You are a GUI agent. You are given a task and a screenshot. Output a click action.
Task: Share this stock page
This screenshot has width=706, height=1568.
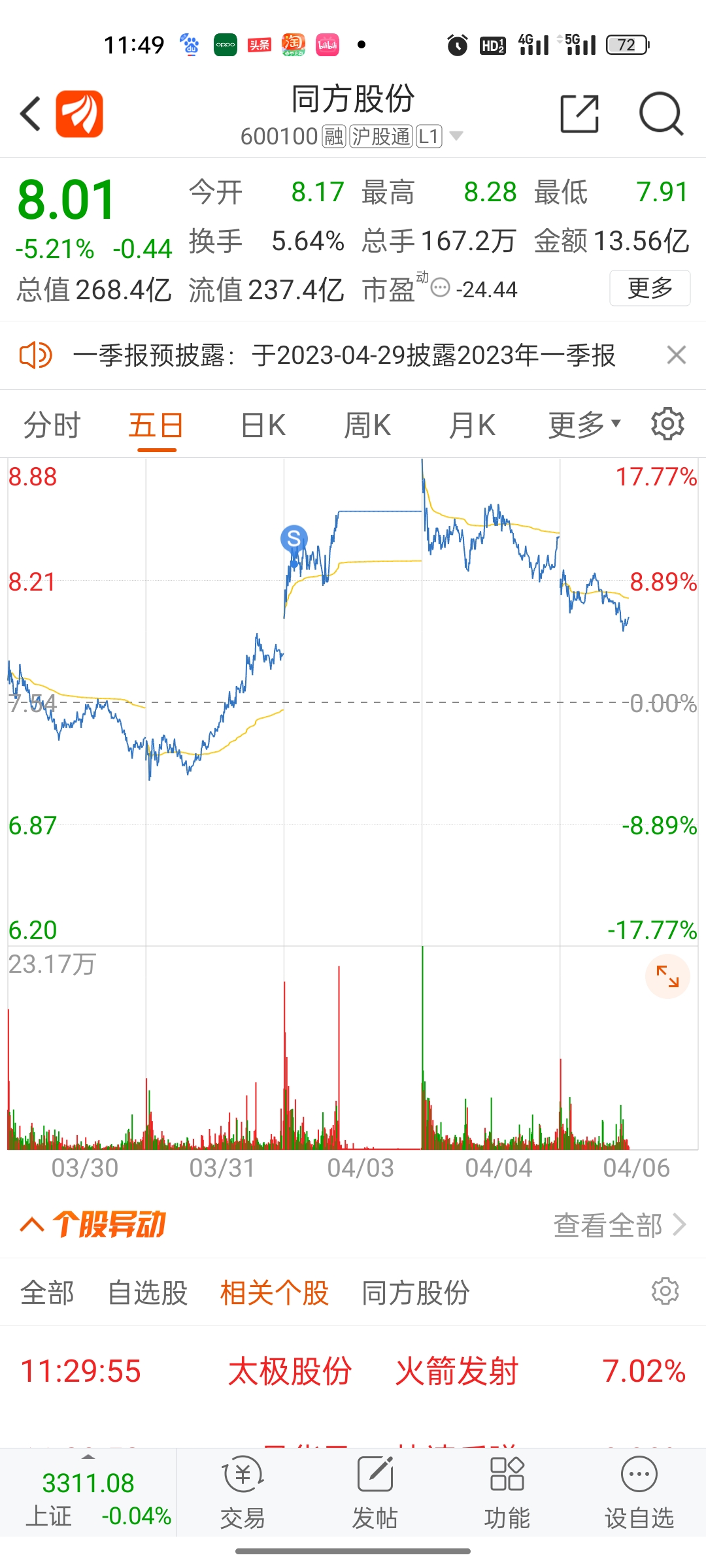point(580,114)
